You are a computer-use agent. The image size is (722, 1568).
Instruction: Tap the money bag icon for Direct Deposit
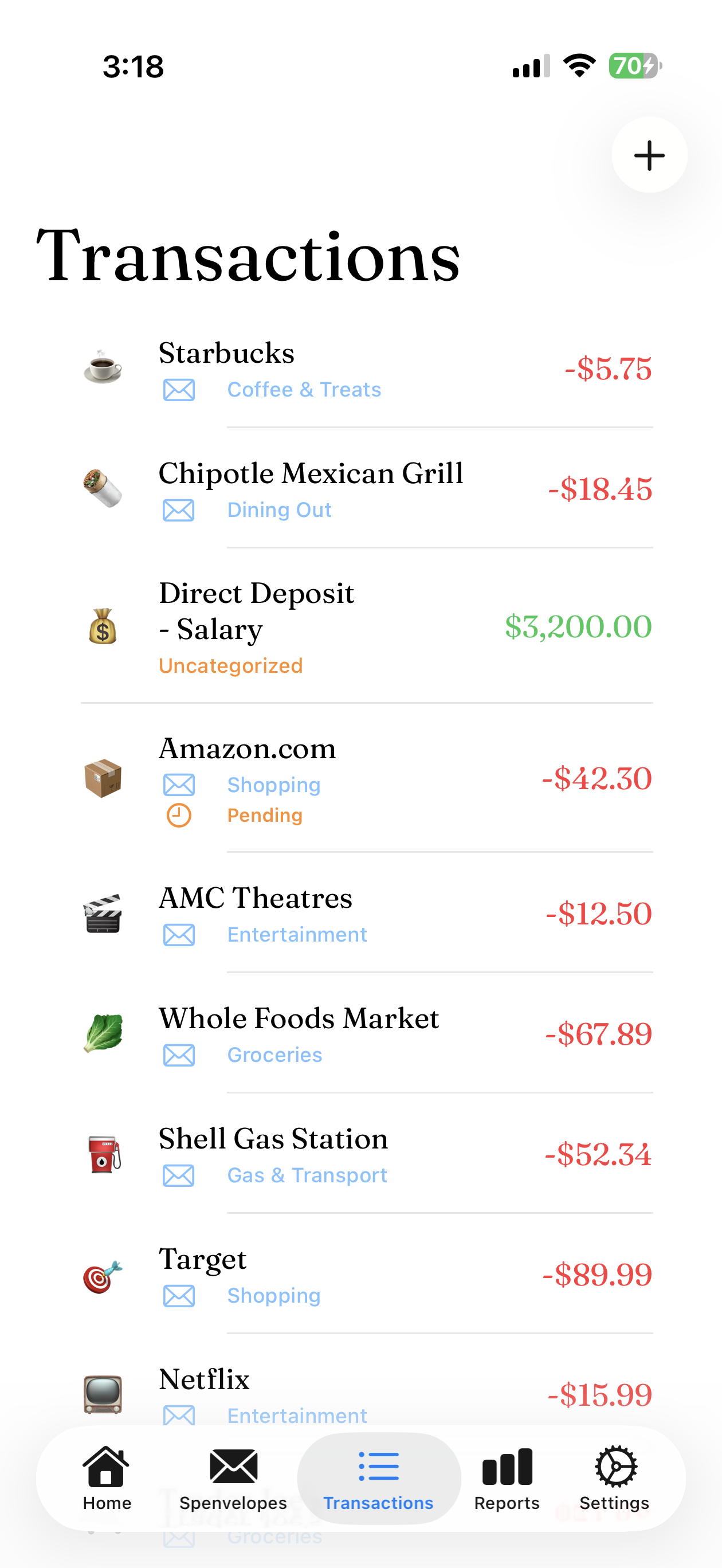point(104,627)
